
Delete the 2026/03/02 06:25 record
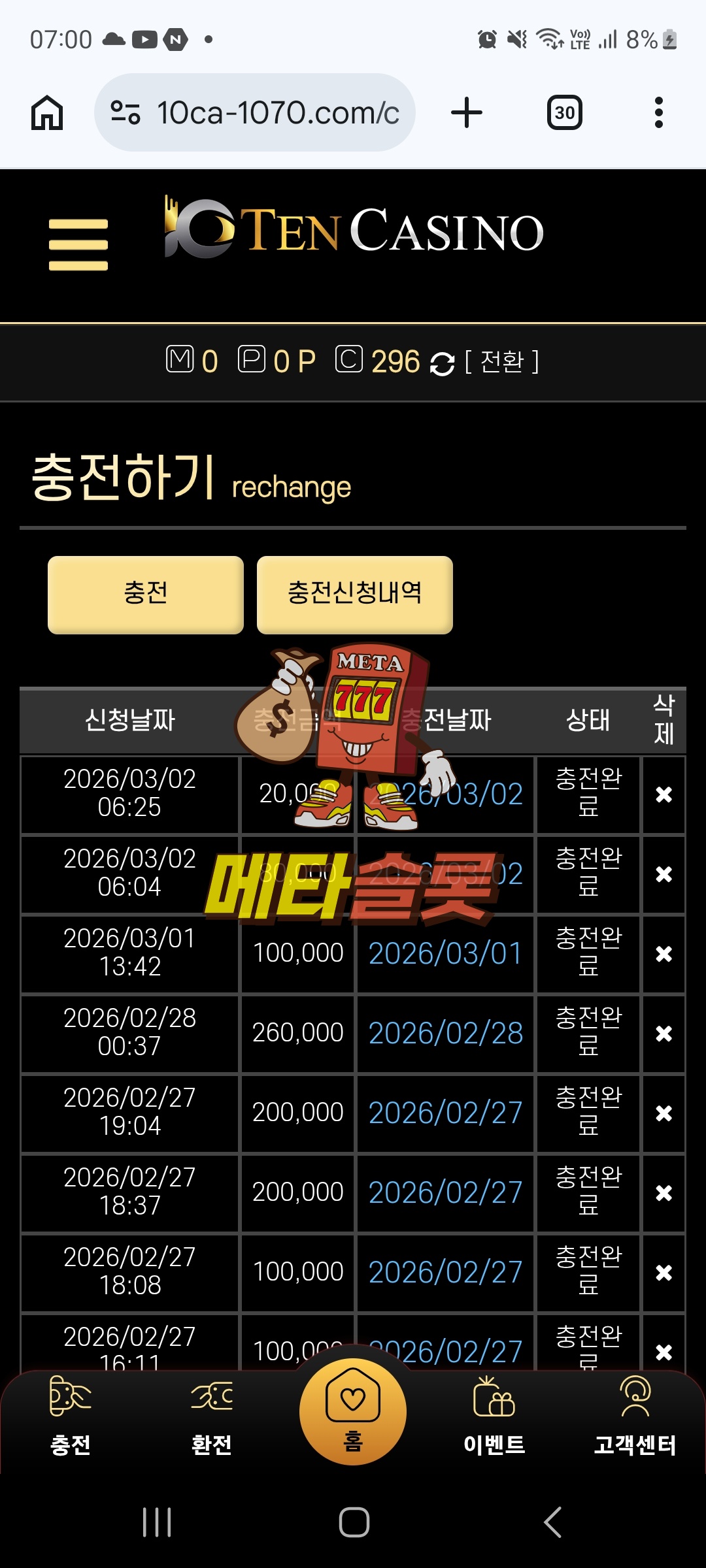point(664,794)
